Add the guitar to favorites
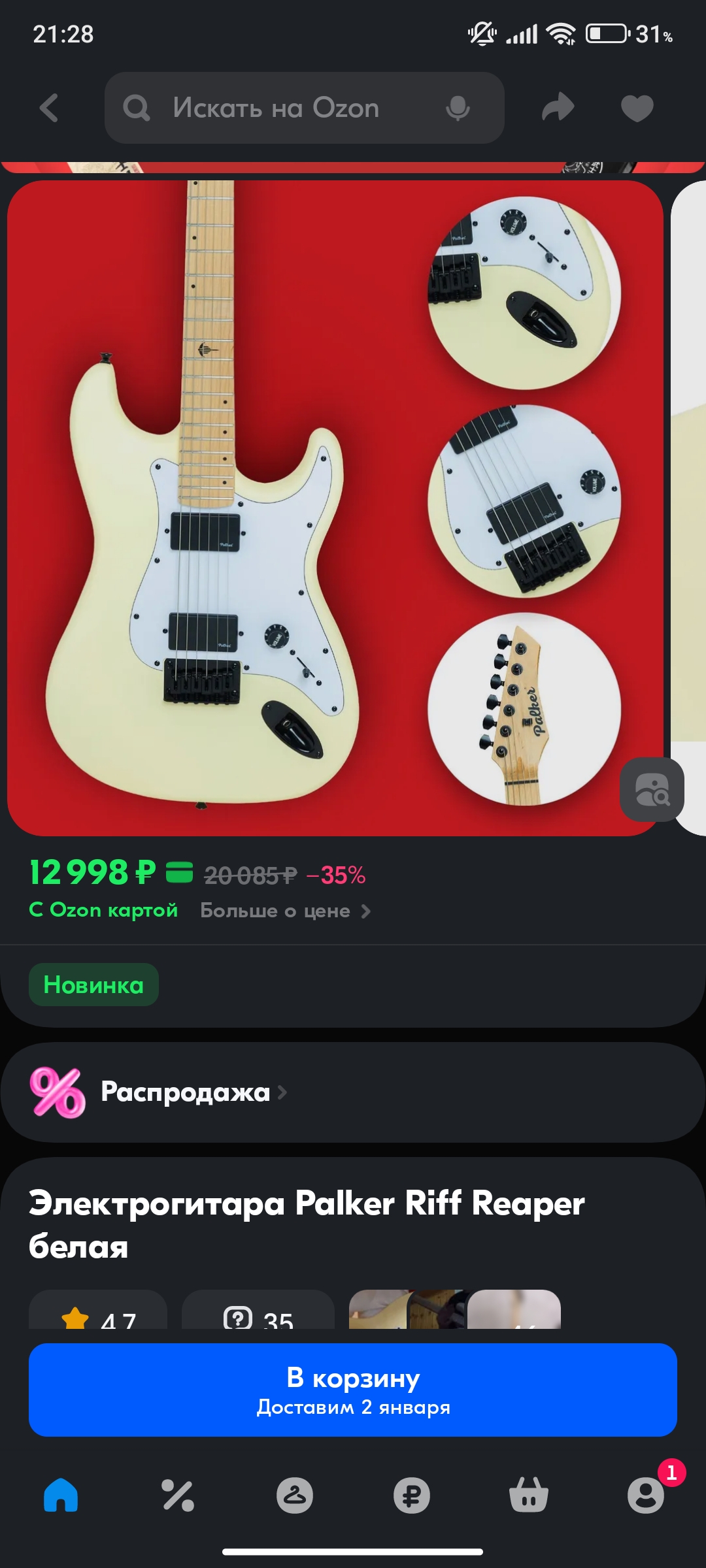706x1568 pixels. [x=637, y=108]
